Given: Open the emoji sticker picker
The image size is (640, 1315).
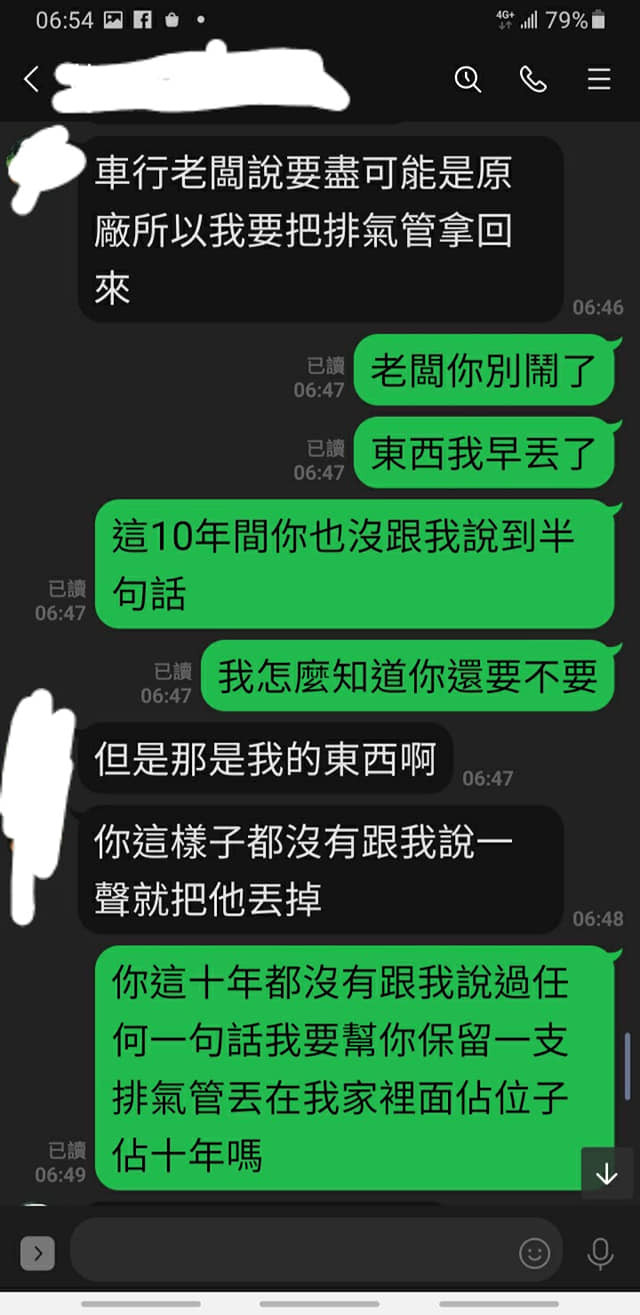Looking at the screenshot, I should point(534,1252).
